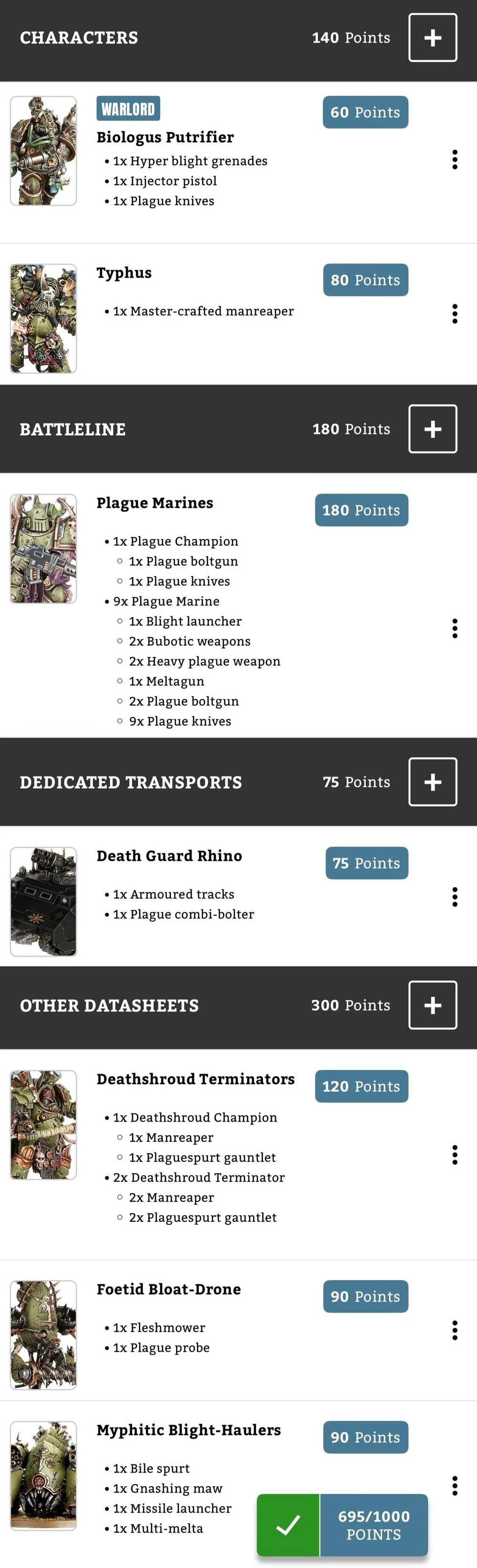Screen dimensions: 477x1568
Task: Add a unit to the Battleline section
Action: [433, 429]
